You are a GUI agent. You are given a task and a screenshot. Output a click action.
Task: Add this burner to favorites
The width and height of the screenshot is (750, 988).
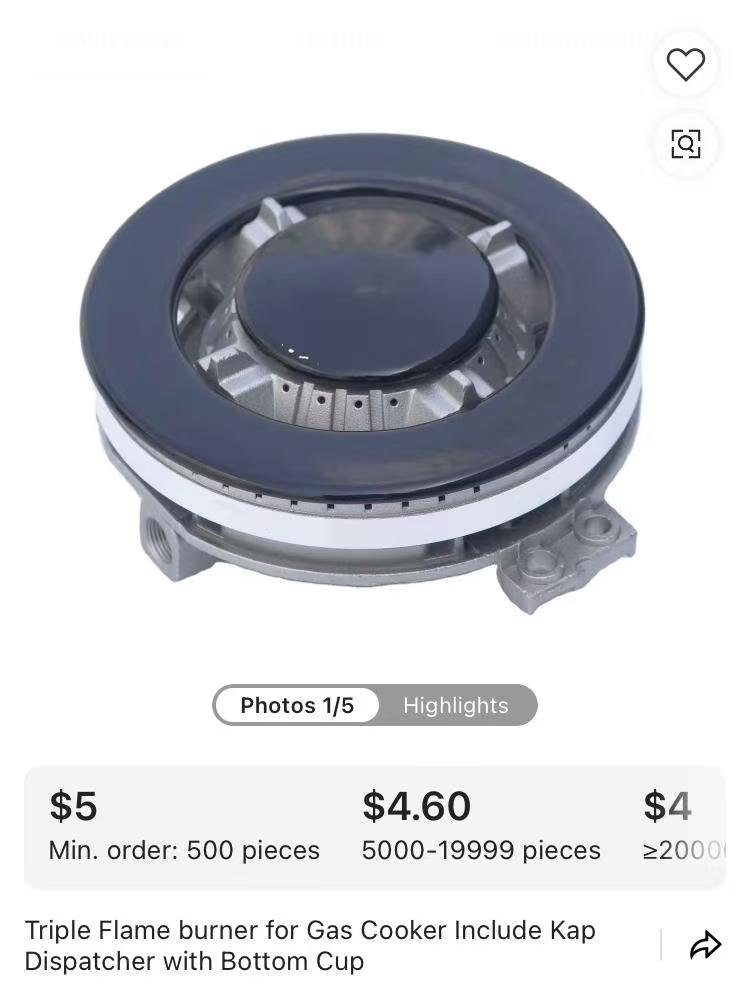click(685, 65)
